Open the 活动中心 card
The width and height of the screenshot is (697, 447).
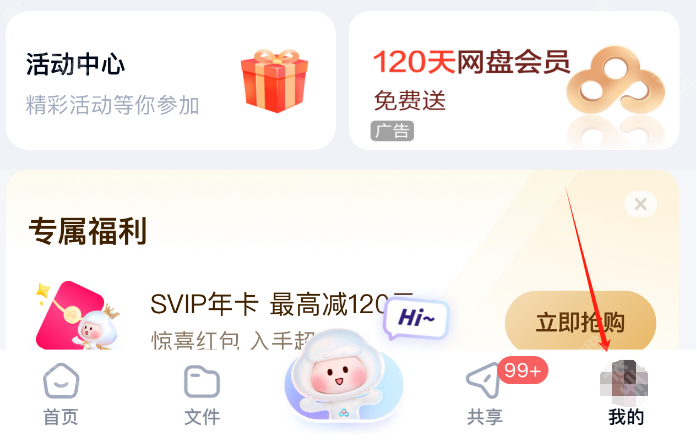click(x=170, y=80)
